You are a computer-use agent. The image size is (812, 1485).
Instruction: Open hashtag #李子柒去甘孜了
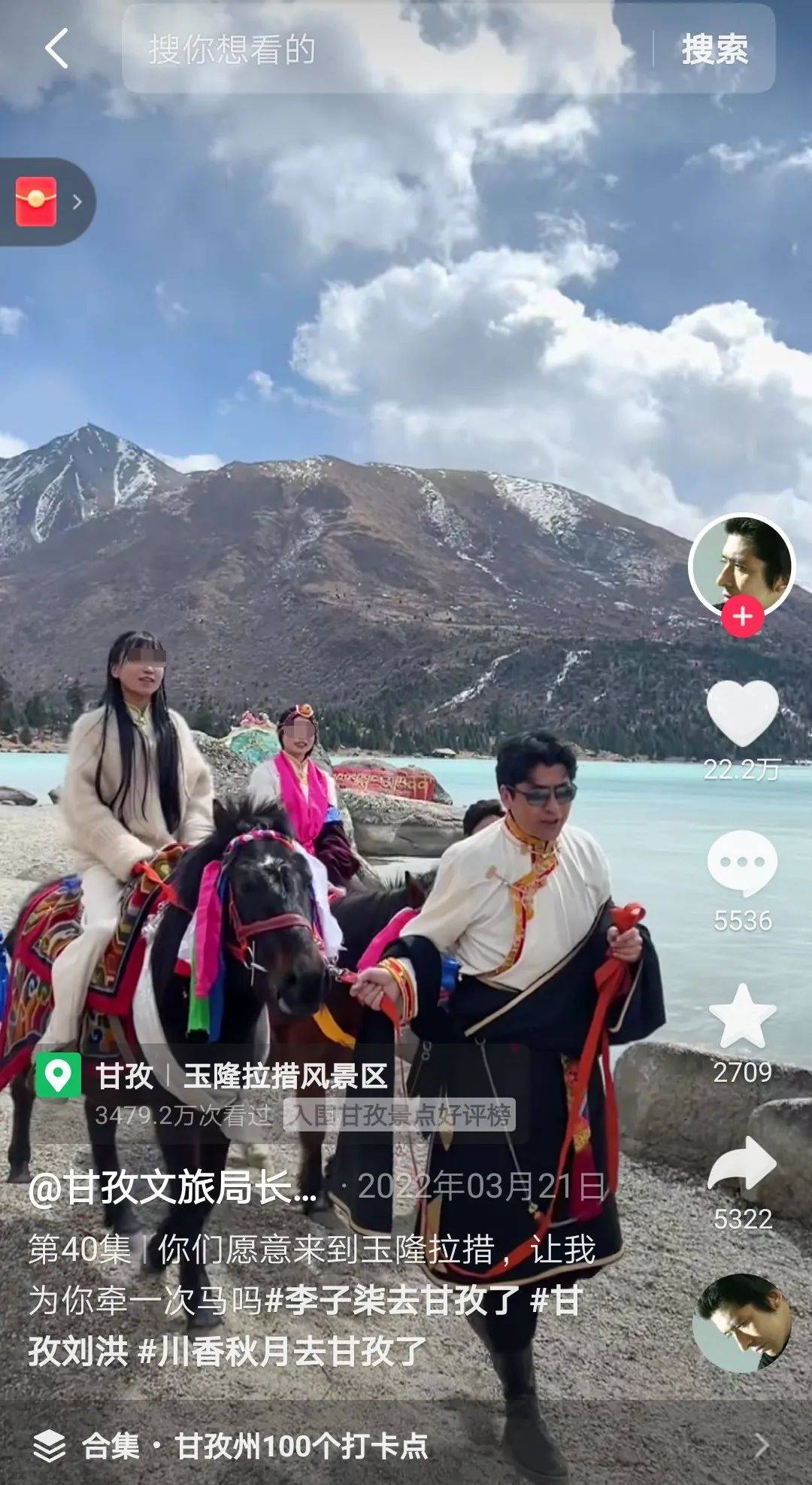392,1300
